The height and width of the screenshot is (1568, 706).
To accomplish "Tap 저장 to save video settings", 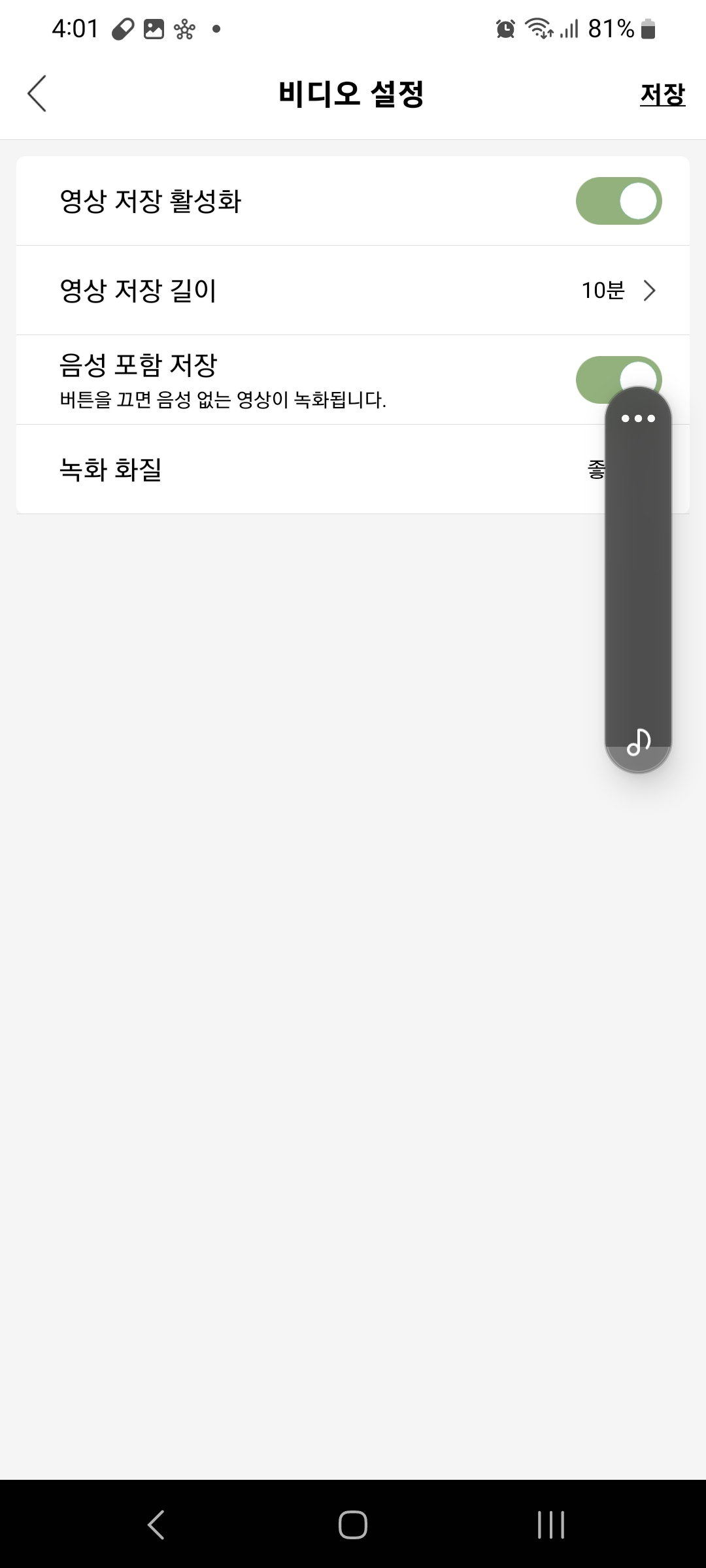I will tap(662, 94).
